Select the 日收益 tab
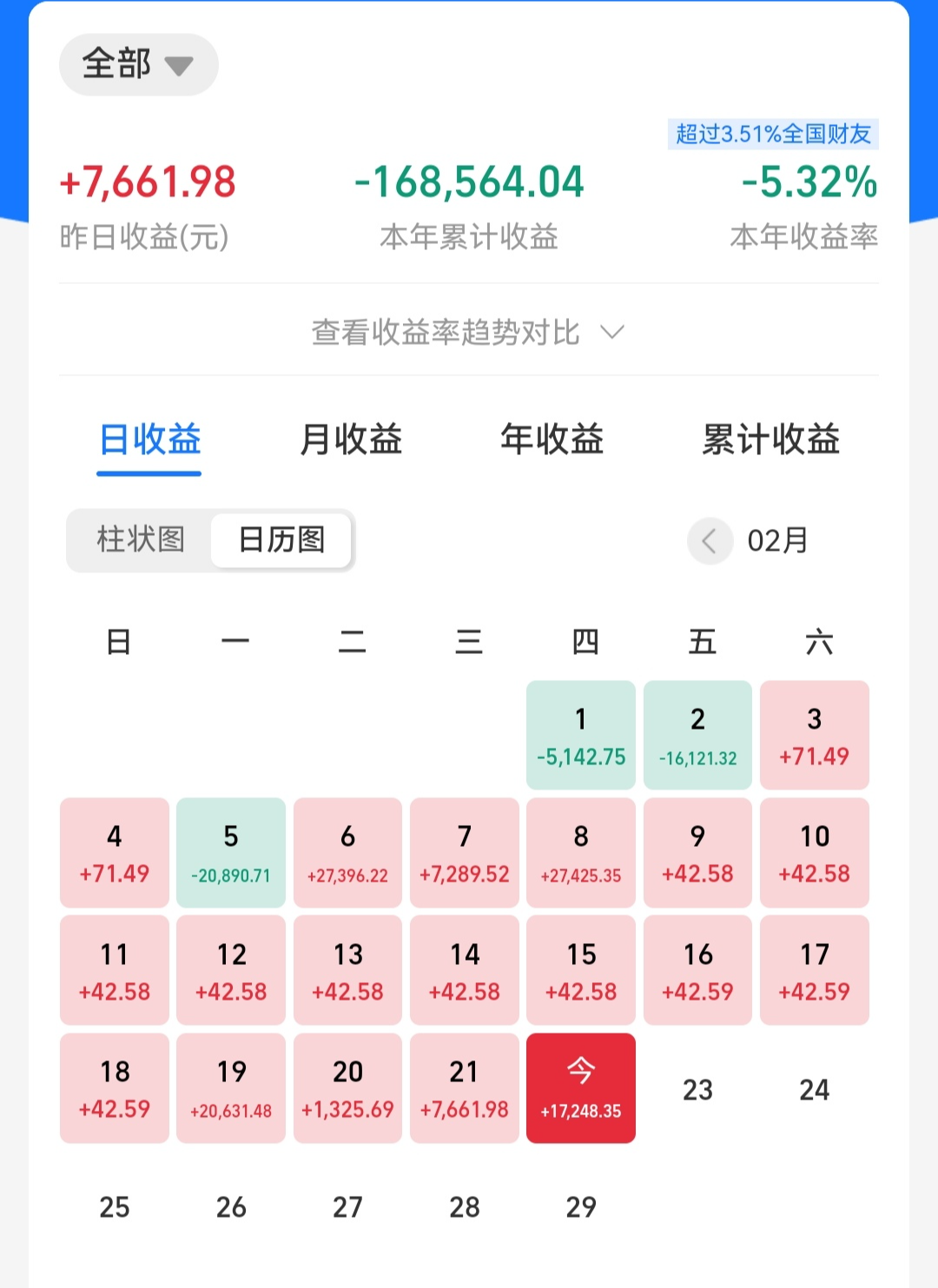Screen dimensions: 938x1288 (x=149, y=441)
